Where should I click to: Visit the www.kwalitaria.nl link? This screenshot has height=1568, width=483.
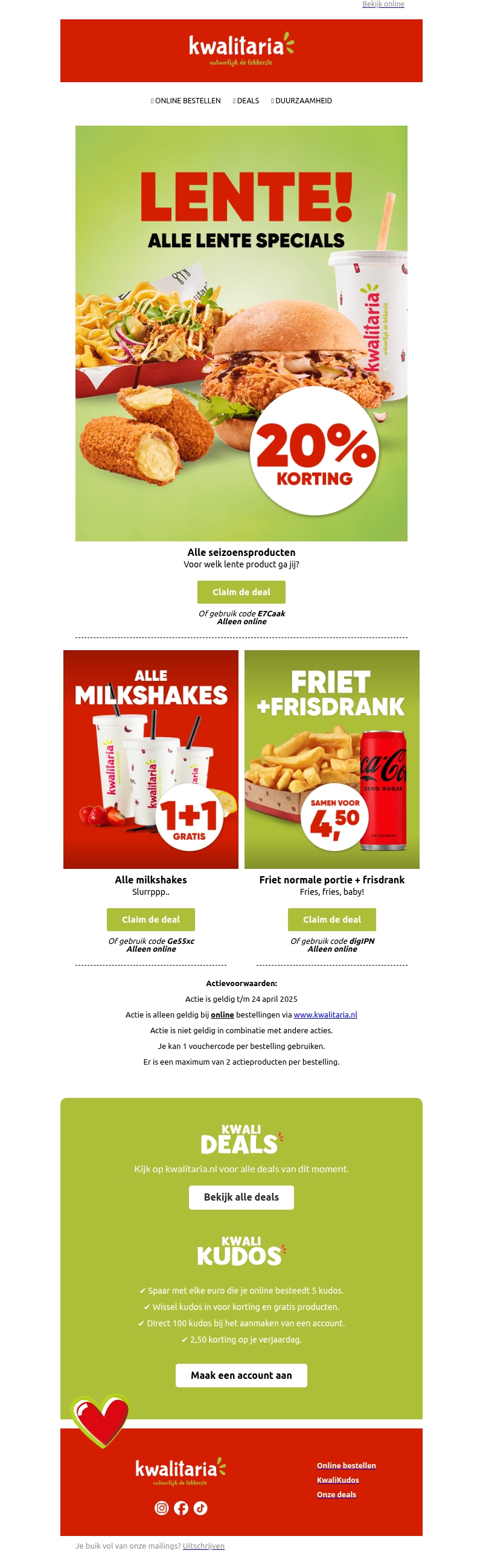325,1015
